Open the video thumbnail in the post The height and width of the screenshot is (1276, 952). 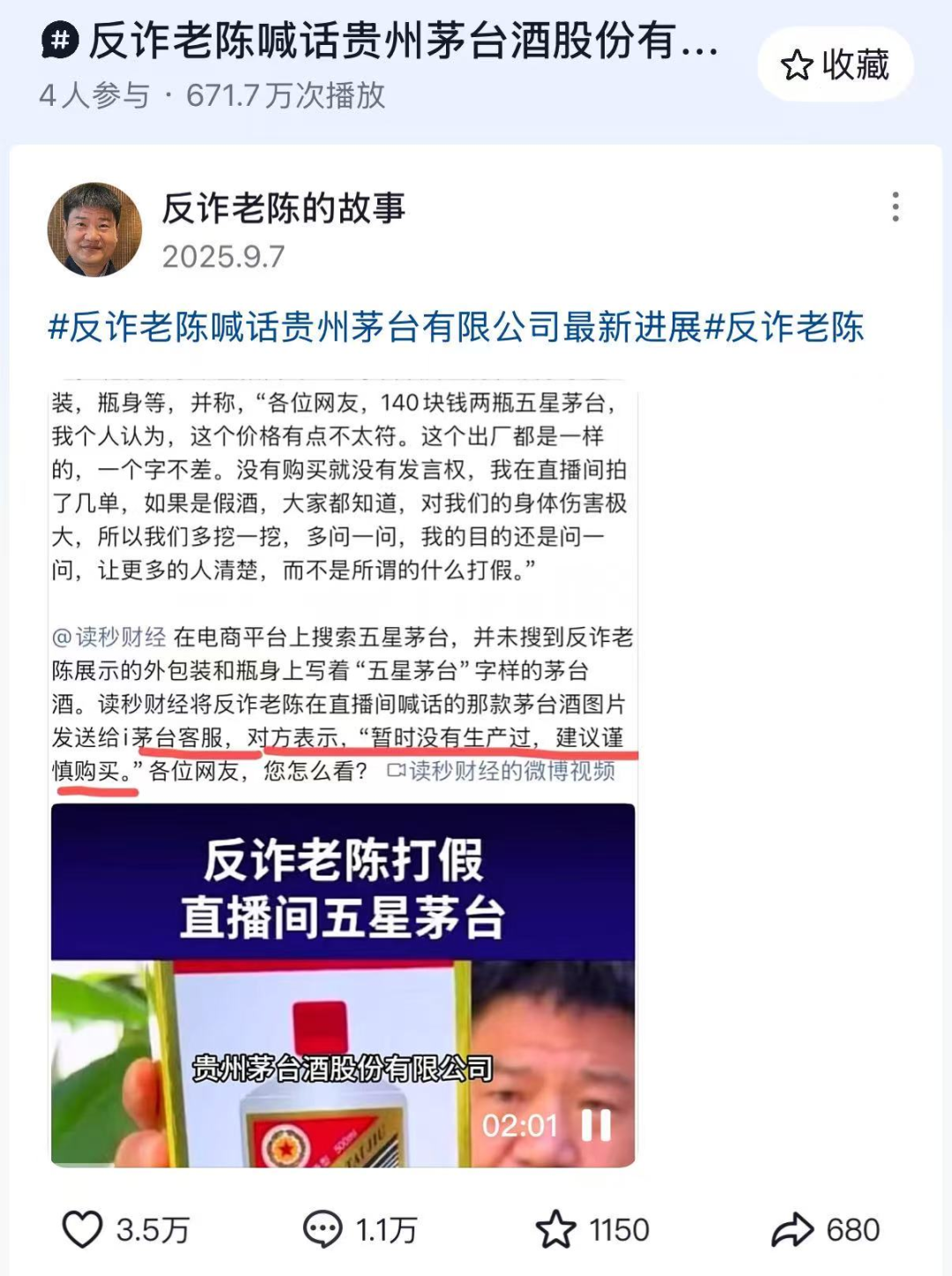tap(343, 985)
